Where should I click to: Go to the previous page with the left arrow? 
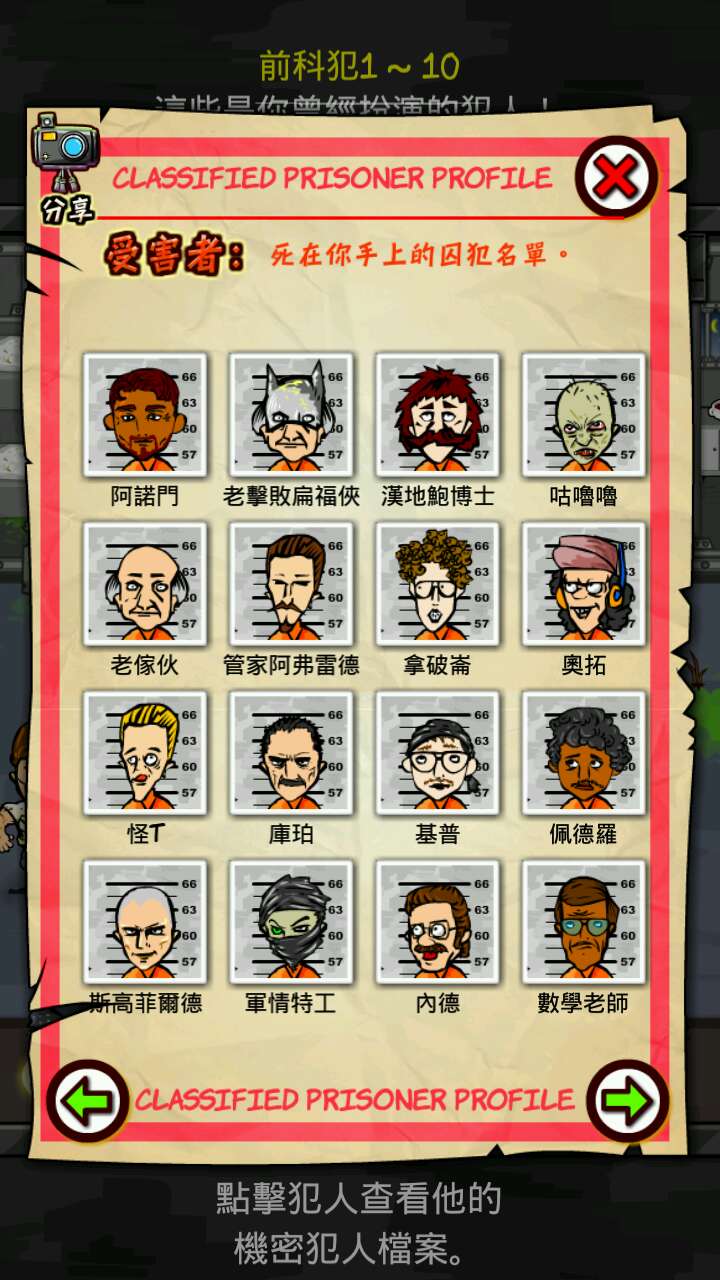[x=86, y=1101]
